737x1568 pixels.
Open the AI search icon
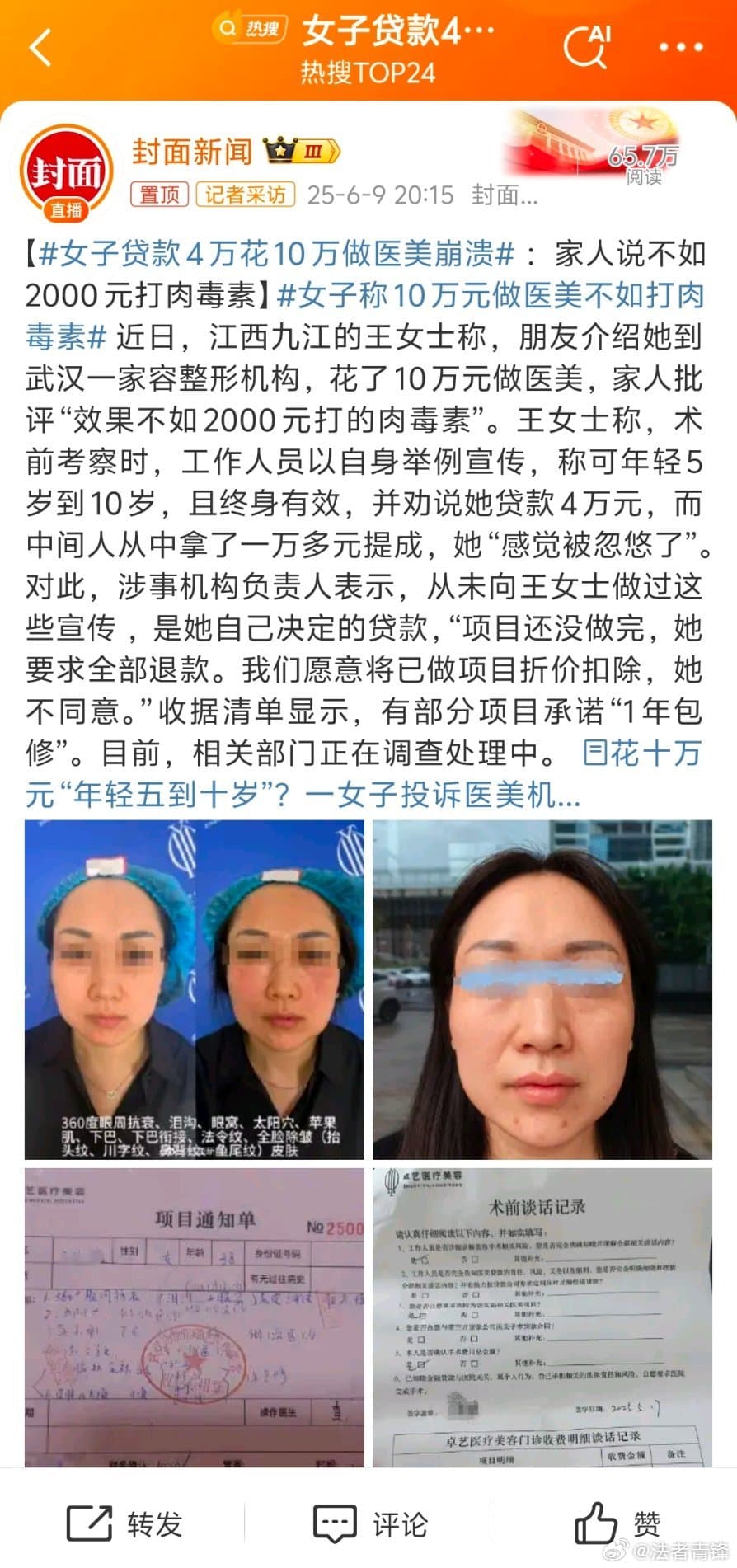pyautogui.click(x=587, y=45)
